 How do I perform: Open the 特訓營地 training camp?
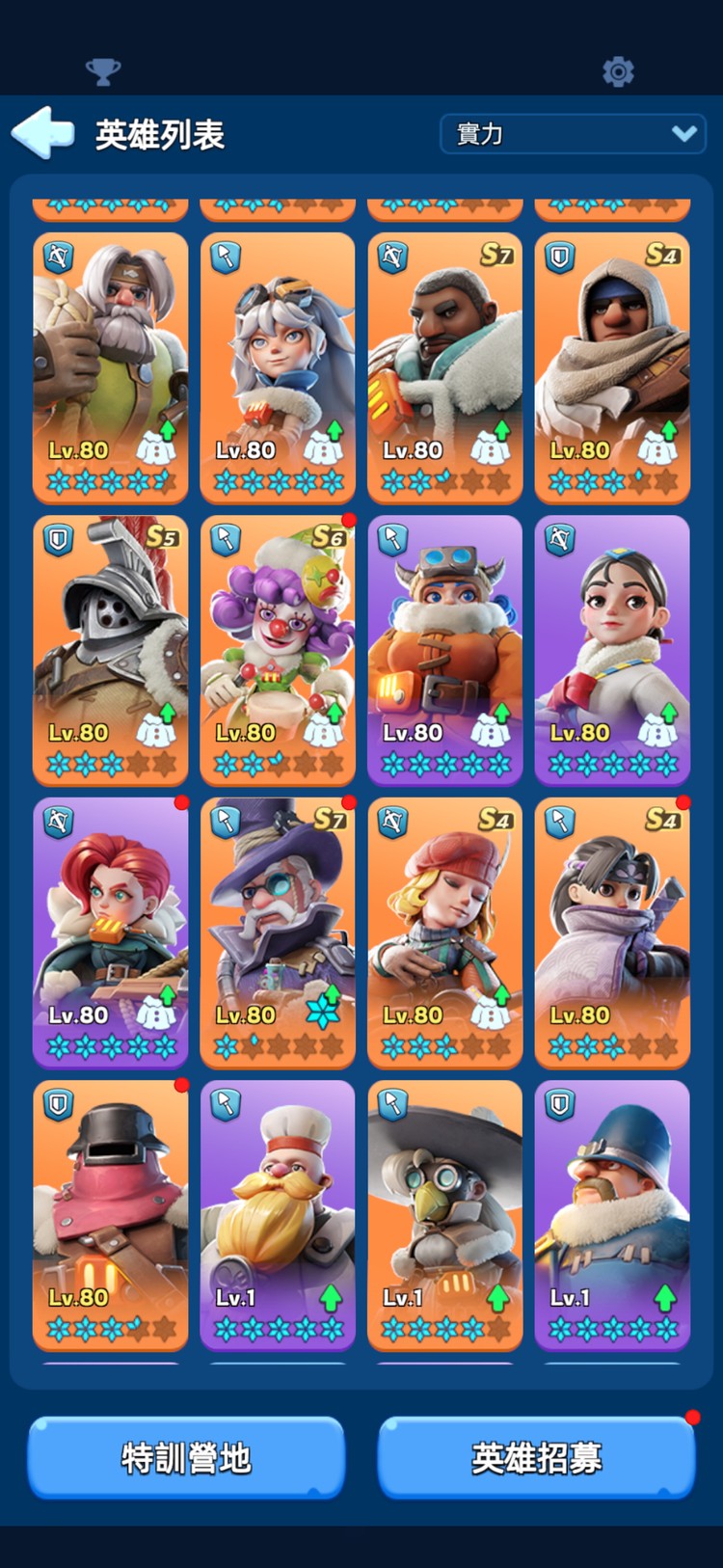(186, 1457)
